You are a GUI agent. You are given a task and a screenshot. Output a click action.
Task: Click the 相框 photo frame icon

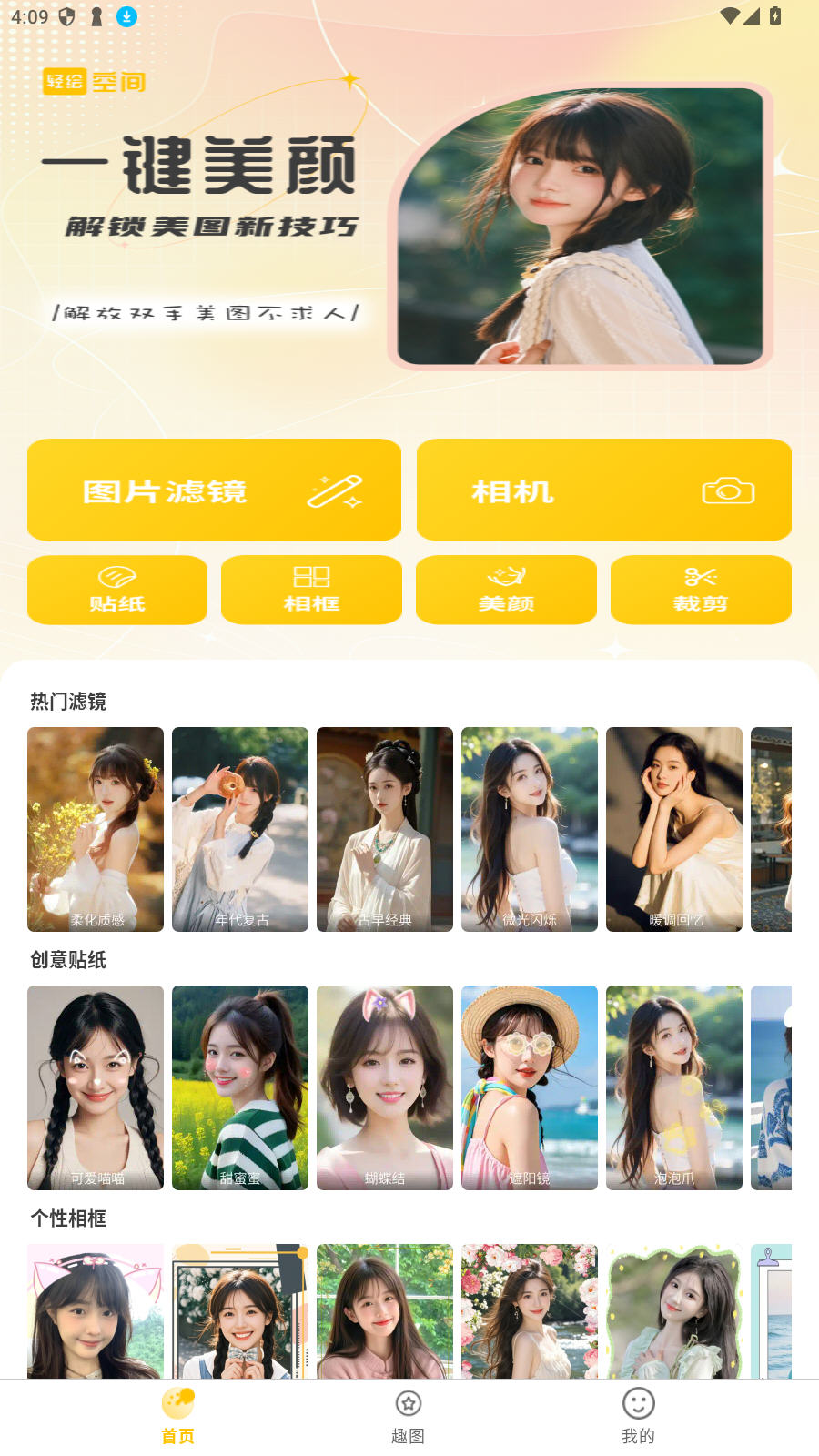(311, 577)
